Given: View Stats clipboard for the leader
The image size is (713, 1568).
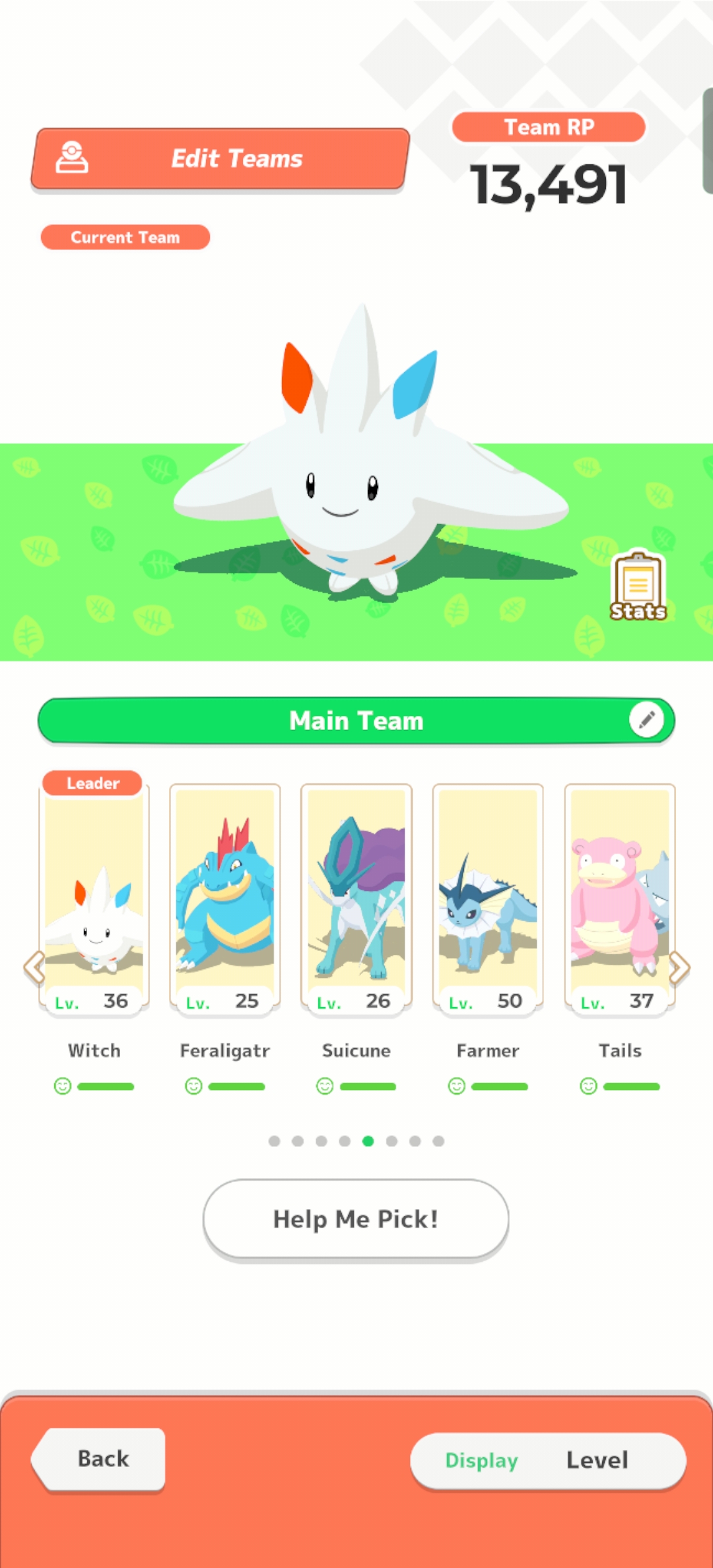Looking at the screenshot, I should coord(638,586).
